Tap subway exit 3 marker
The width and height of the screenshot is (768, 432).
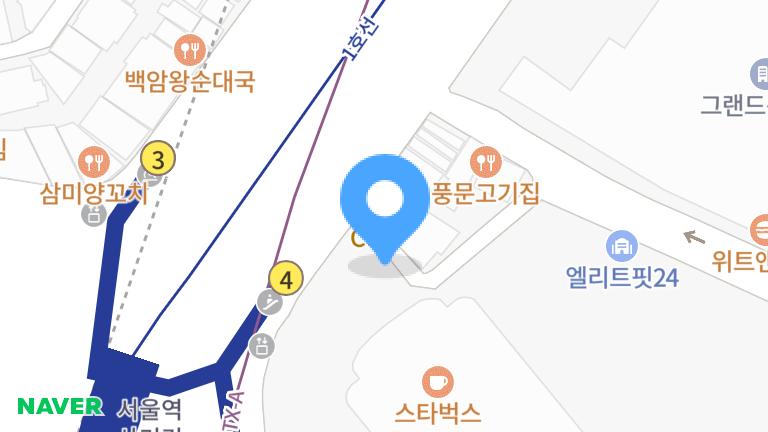157,158
